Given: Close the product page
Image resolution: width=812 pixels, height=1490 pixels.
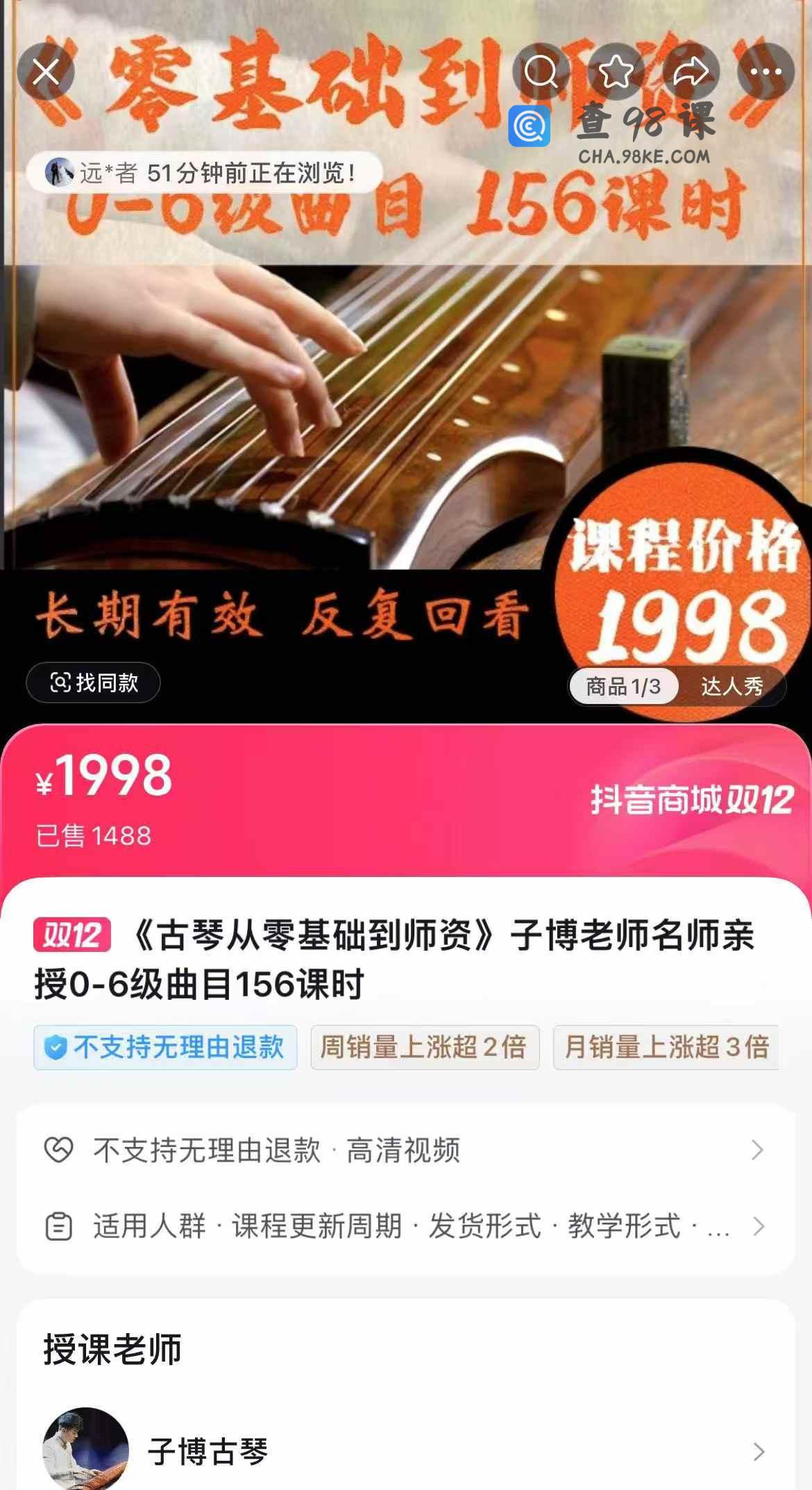Looking at the screenshot, I should click(46, 72).
